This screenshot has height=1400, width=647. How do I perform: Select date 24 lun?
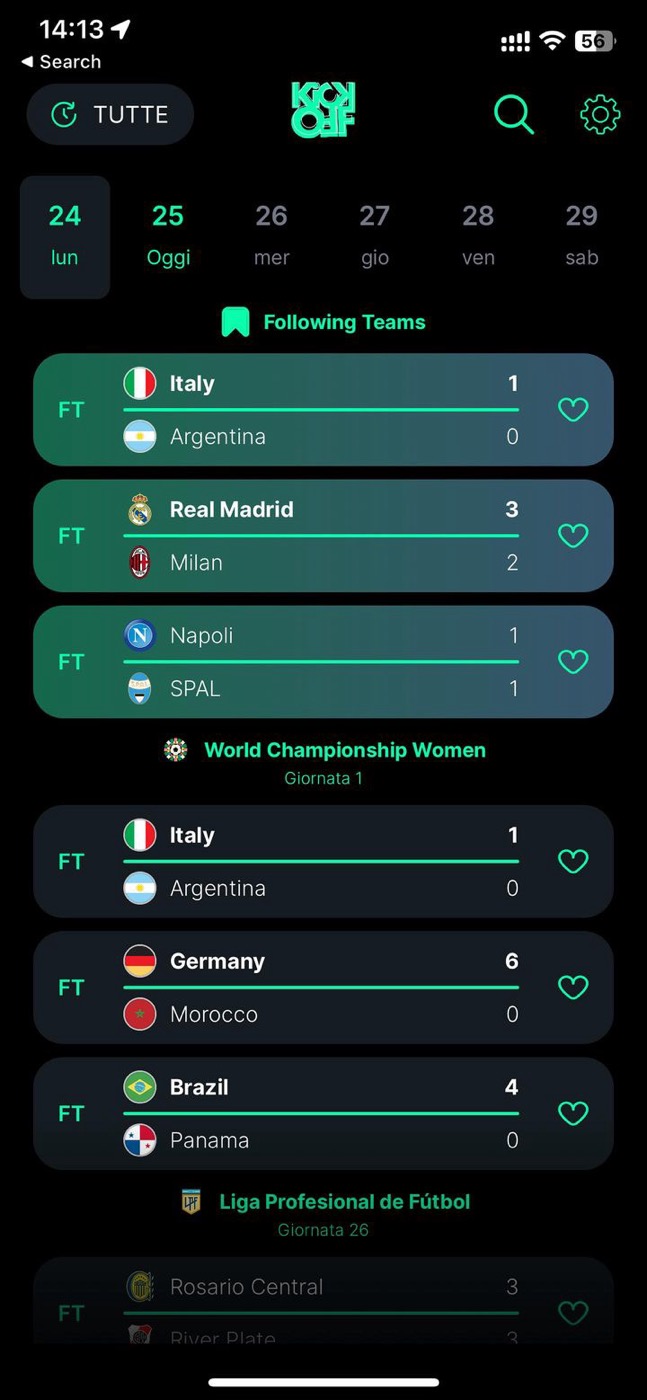click(x=65, y=237)
